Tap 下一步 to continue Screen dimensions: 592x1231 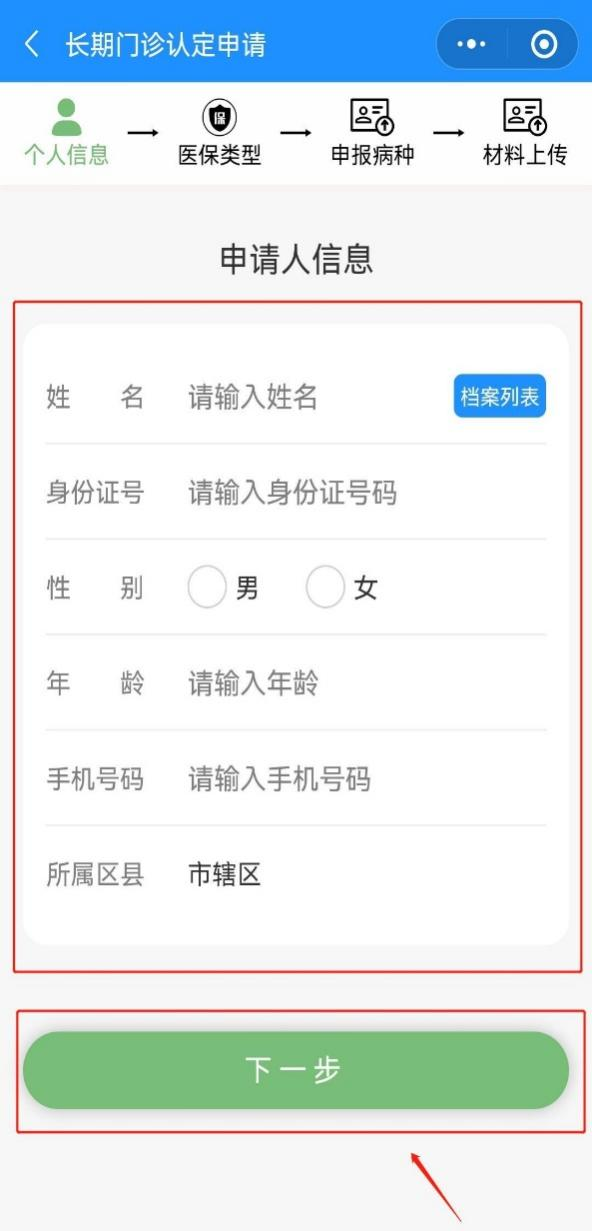[296, 1070]
